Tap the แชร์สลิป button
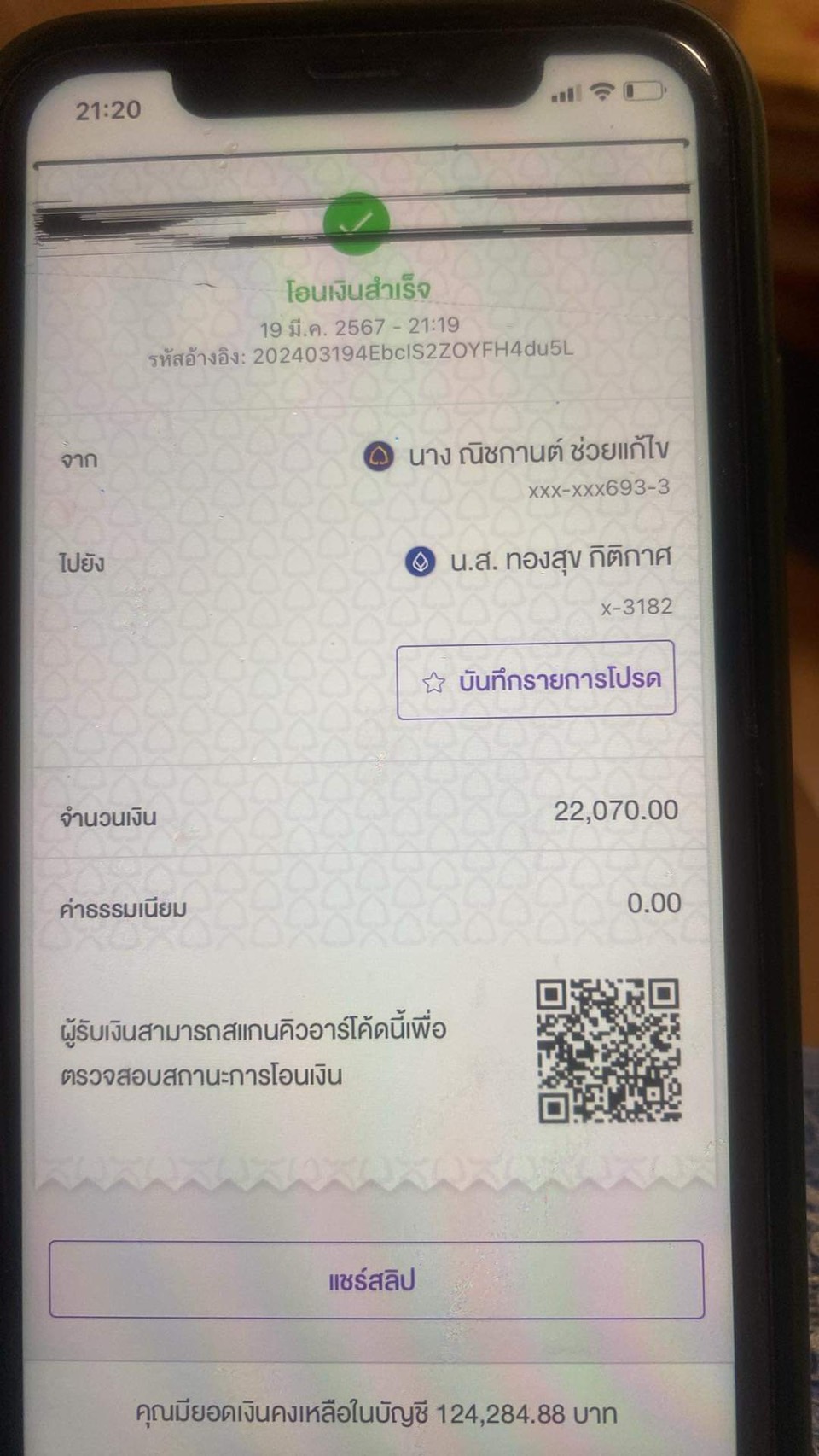Image resolution: width=819 pixels, height=1456 pixels. 376,1279
